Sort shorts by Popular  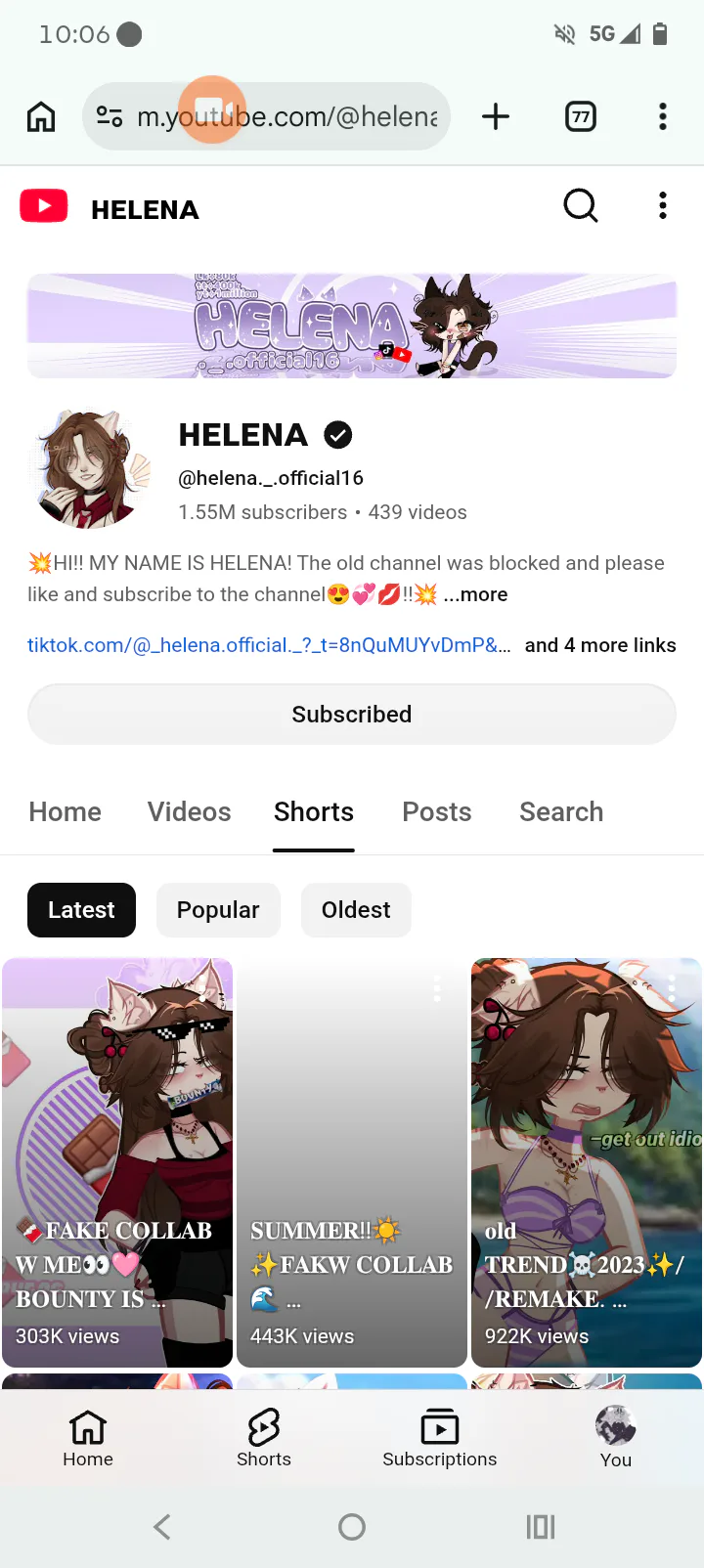click(x=218, y=910)
